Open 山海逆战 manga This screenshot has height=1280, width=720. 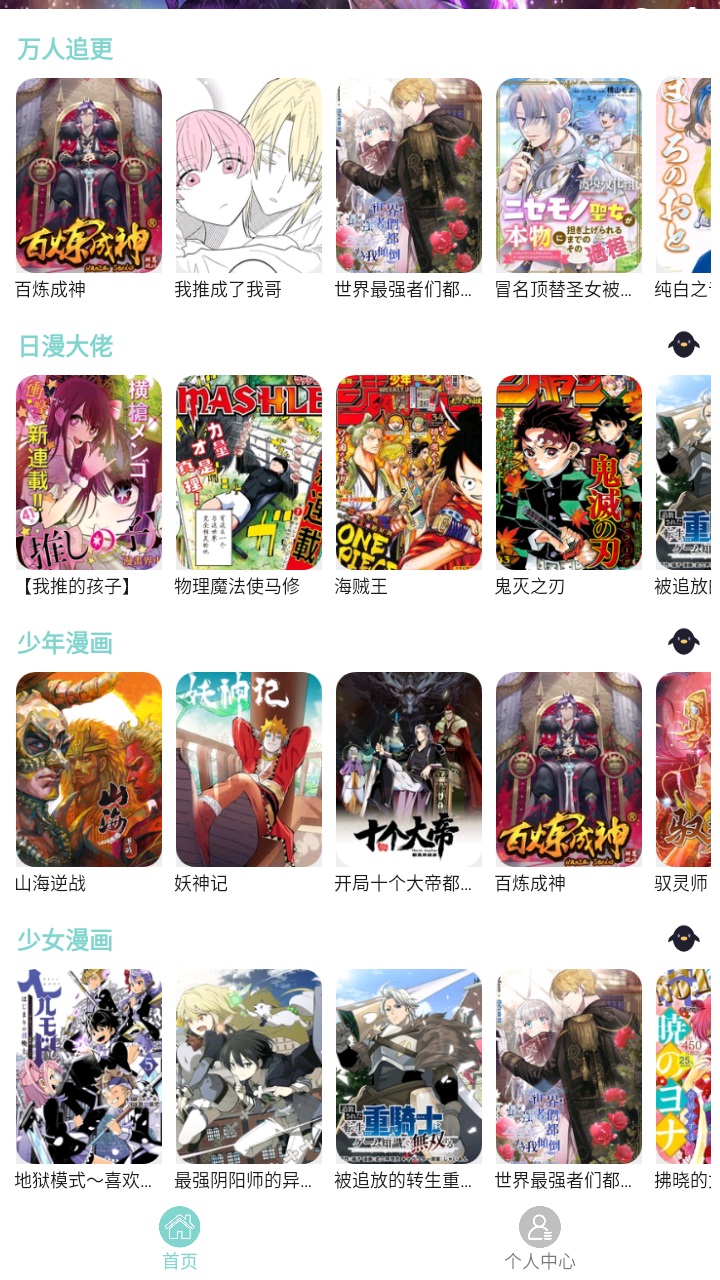(x=89, y=770)
